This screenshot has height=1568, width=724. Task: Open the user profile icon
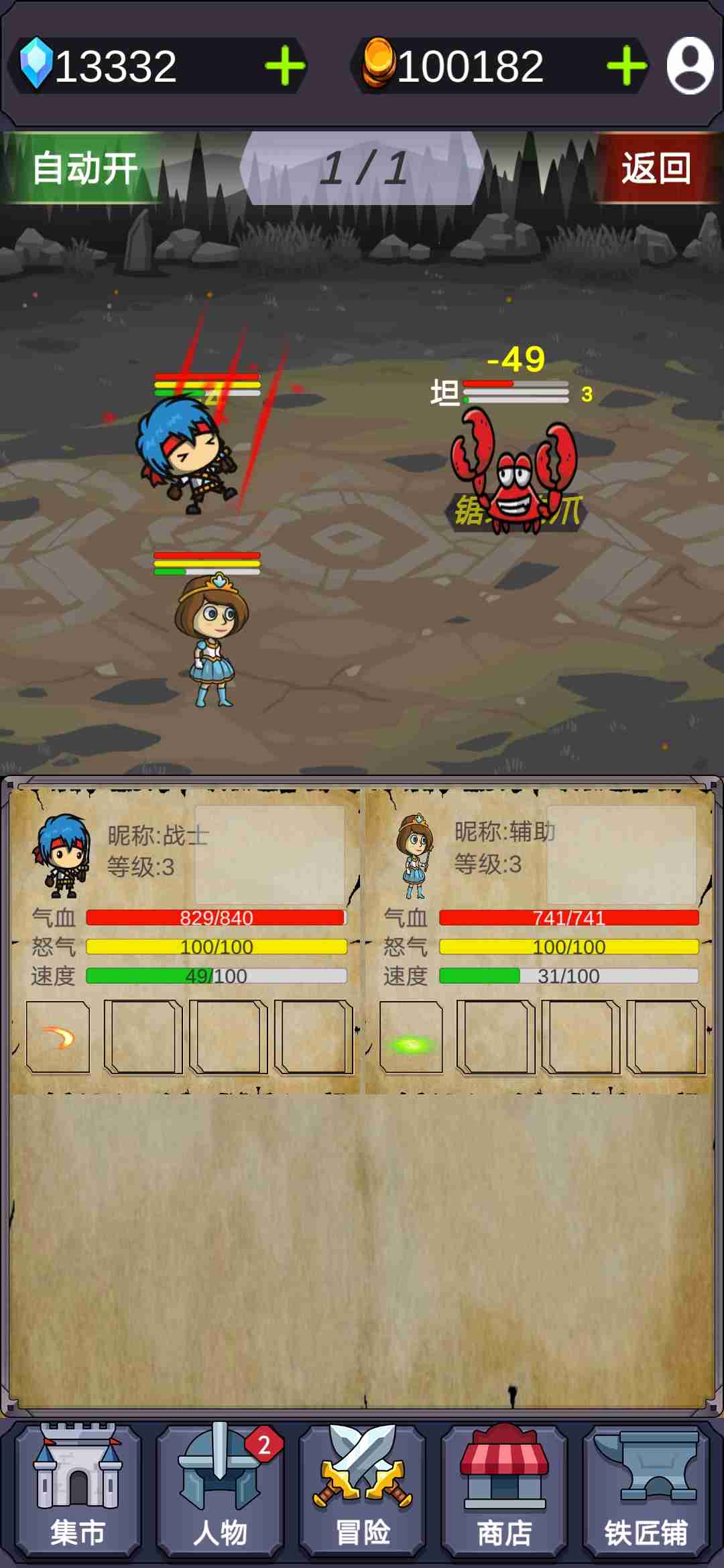690,66
